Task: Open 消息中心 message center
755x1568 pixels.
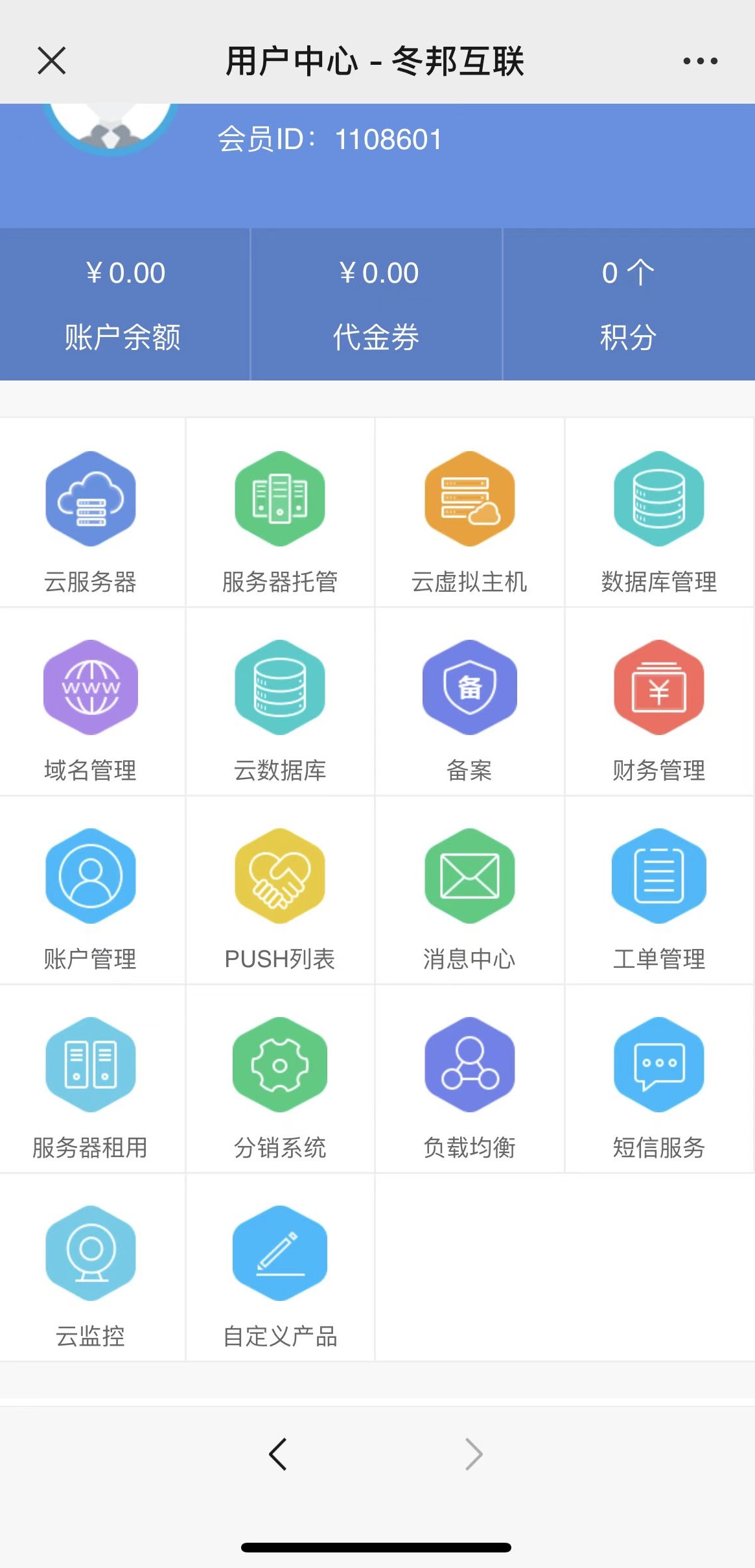Action: [469, 891]
